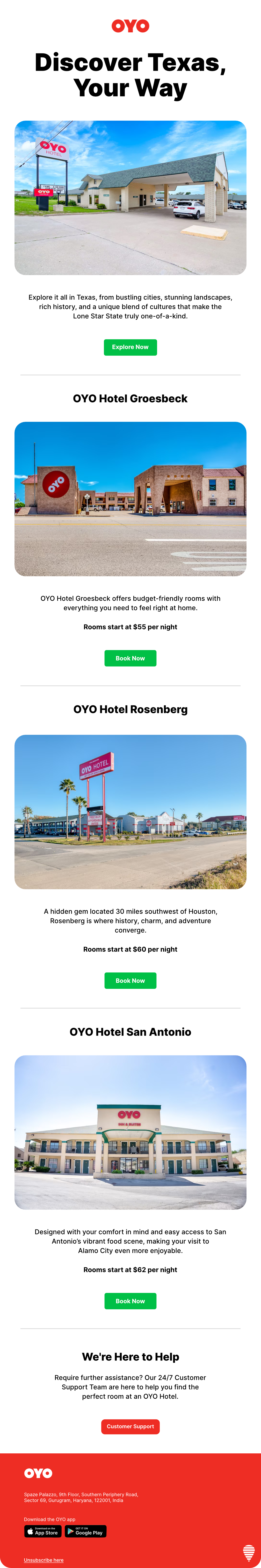Screen dimensions: 261x1568
Task: Open the App Store download badge
Action: (x=43, y=1531)
